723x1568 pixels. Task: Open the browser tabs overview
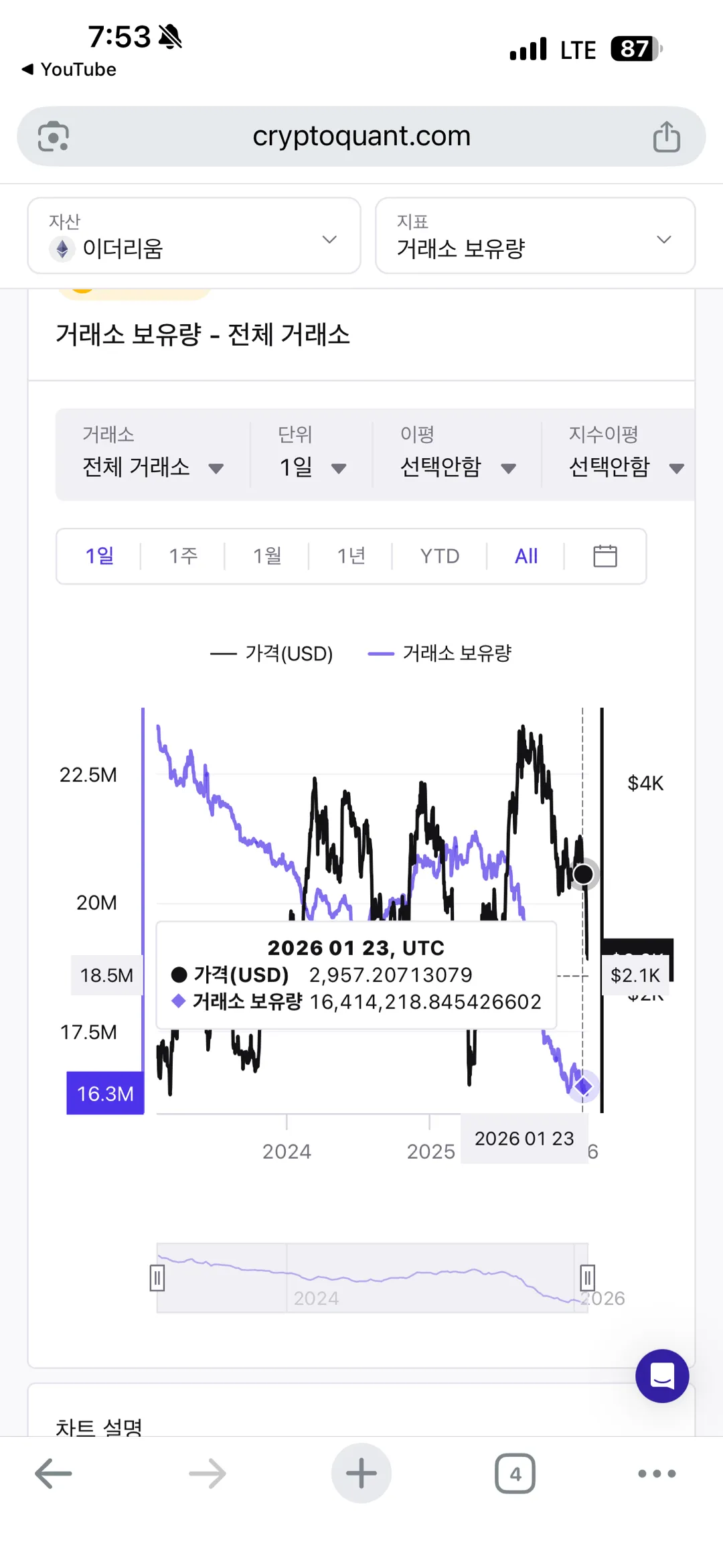pyautogui.click(x=515, y=1474)
